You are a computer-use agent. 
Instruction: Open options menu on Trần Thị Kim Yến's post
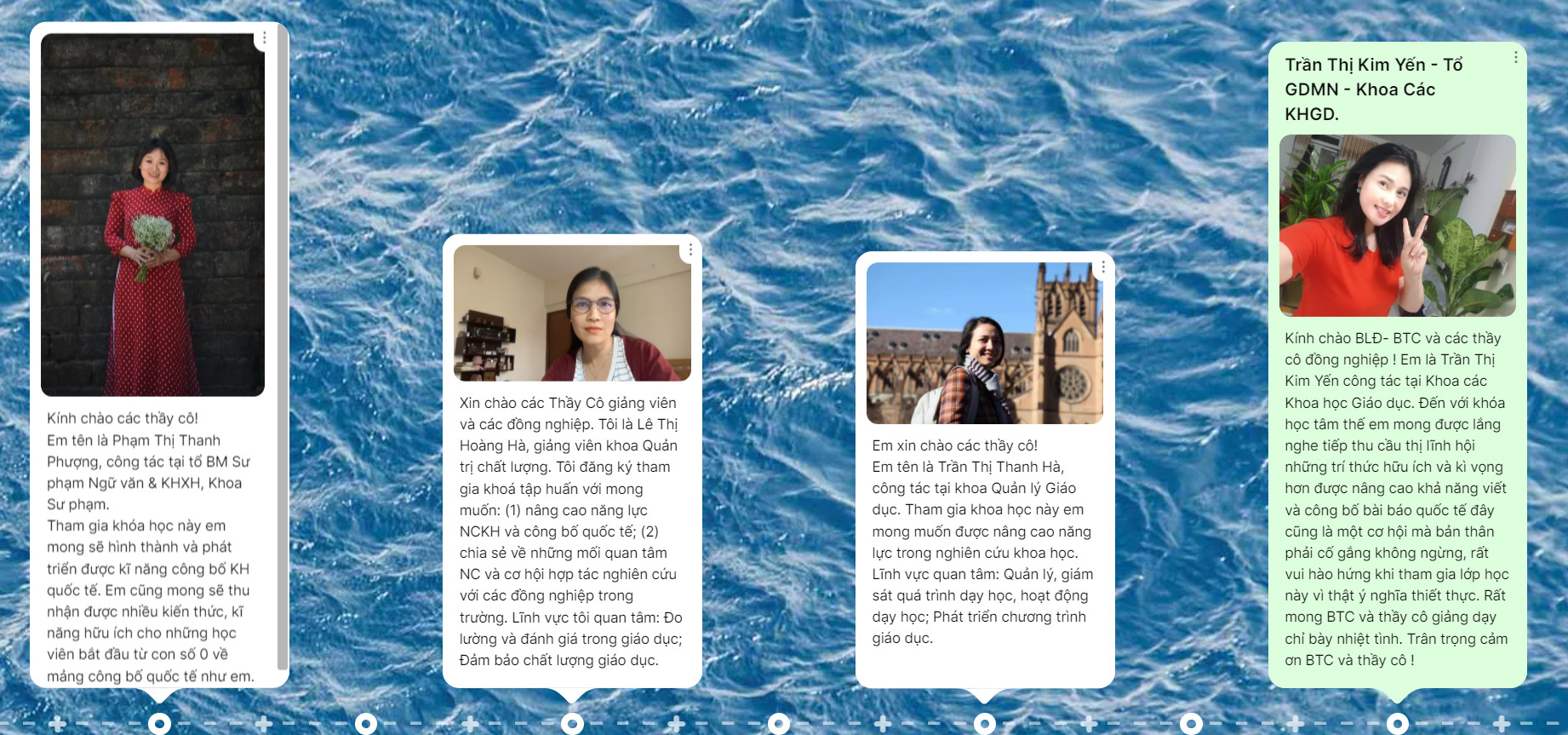1516,57
